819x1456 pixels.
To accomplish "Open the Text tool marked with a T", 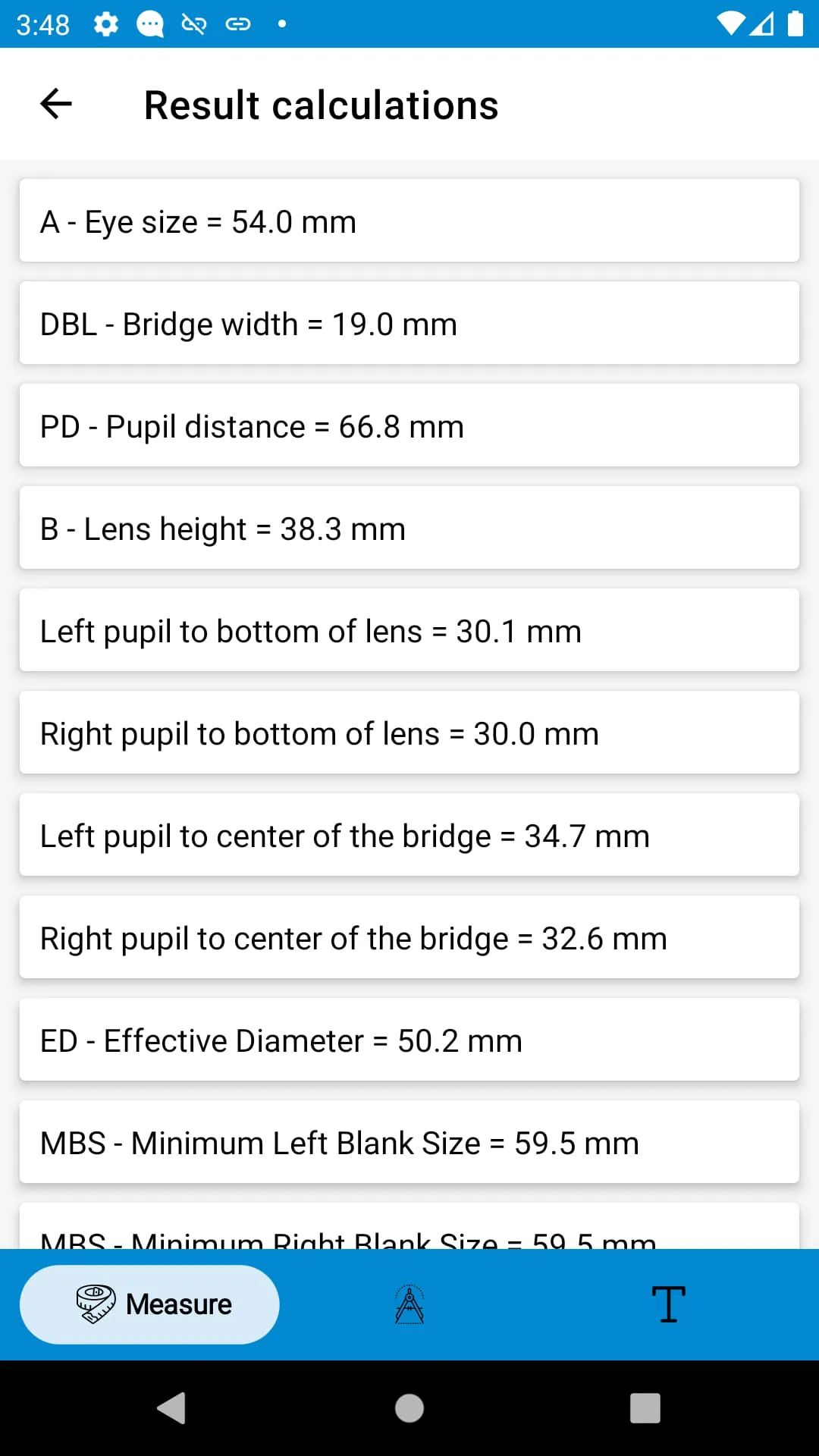I will pyautogui.click(x=668, y=1302).
